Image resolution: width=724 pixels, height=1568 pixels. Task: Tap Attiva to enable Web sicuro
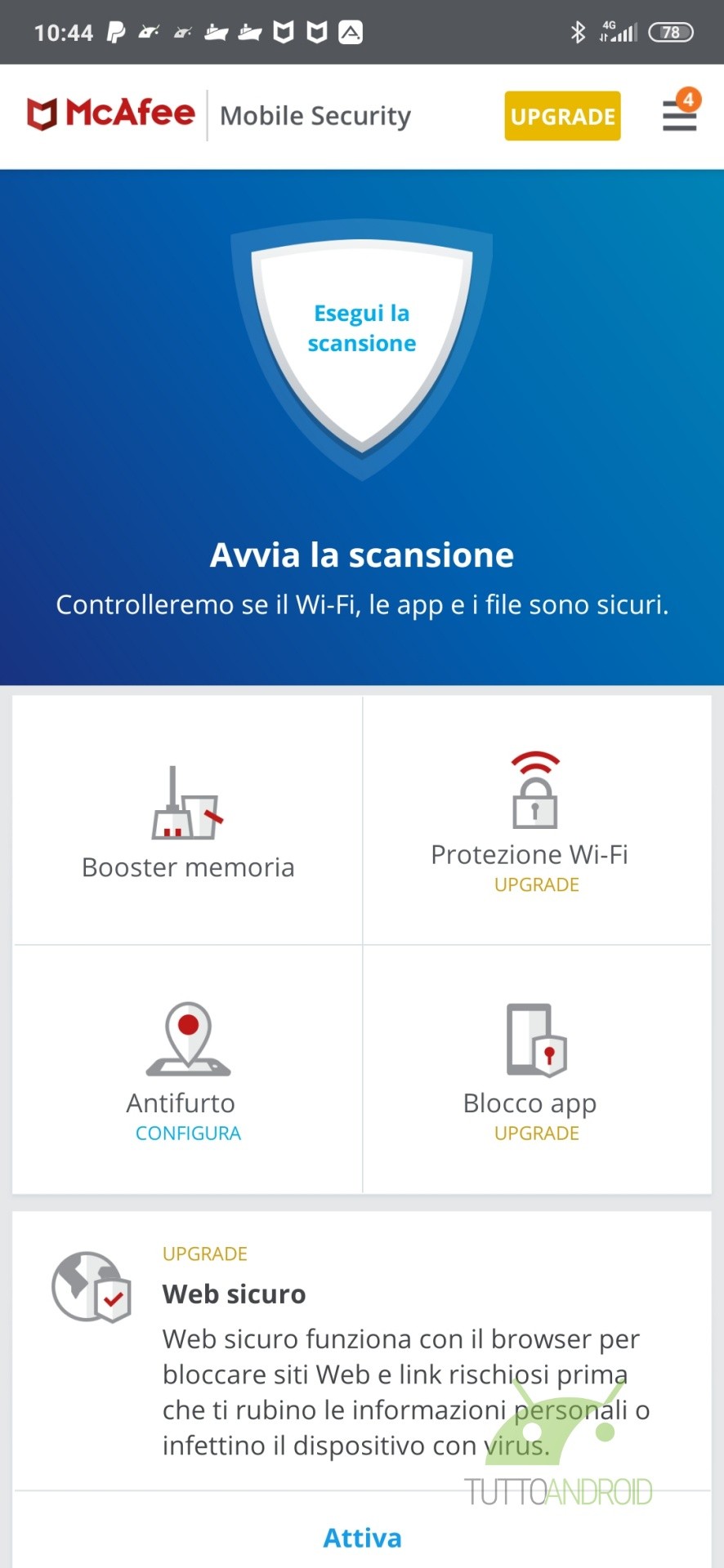pyautogui.click(x=362, y=1538)
